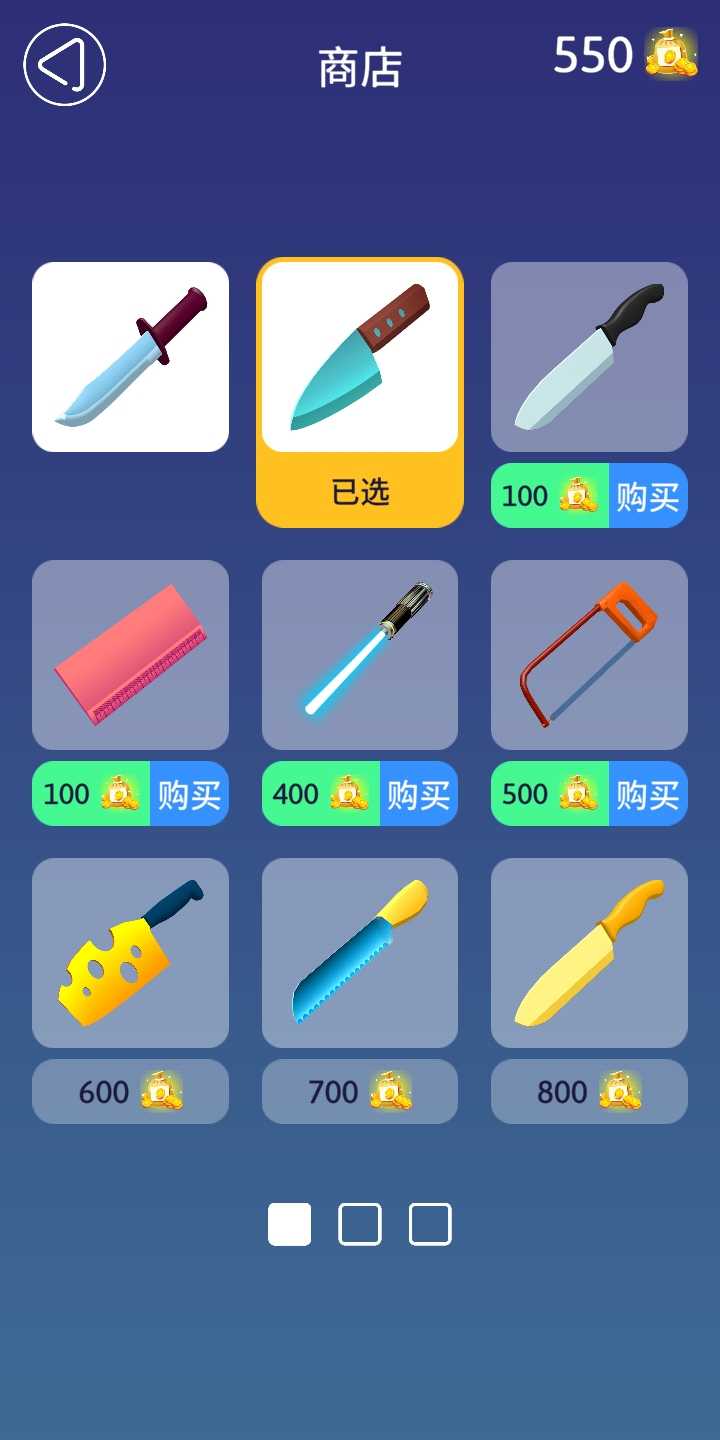Buy the black-handled knife for 100 coins
720x1440 pixels.
(x=647, y=496)
